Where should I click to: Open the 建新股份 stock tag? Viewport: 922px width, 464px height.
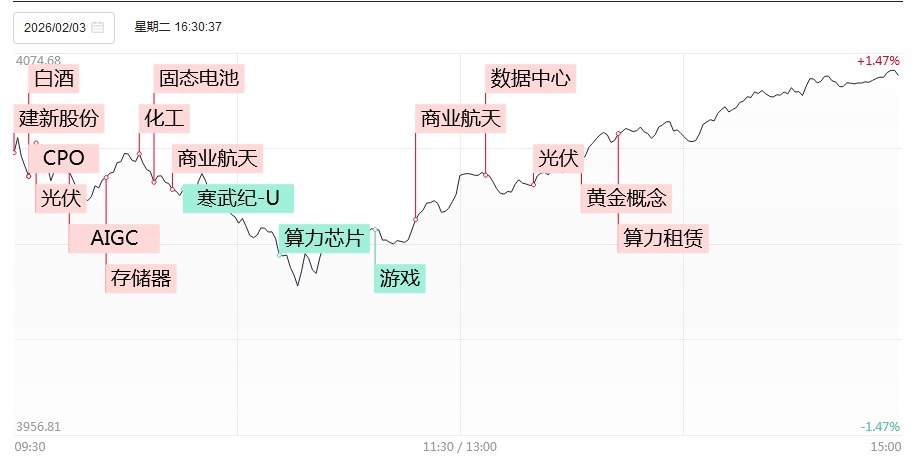59,118
